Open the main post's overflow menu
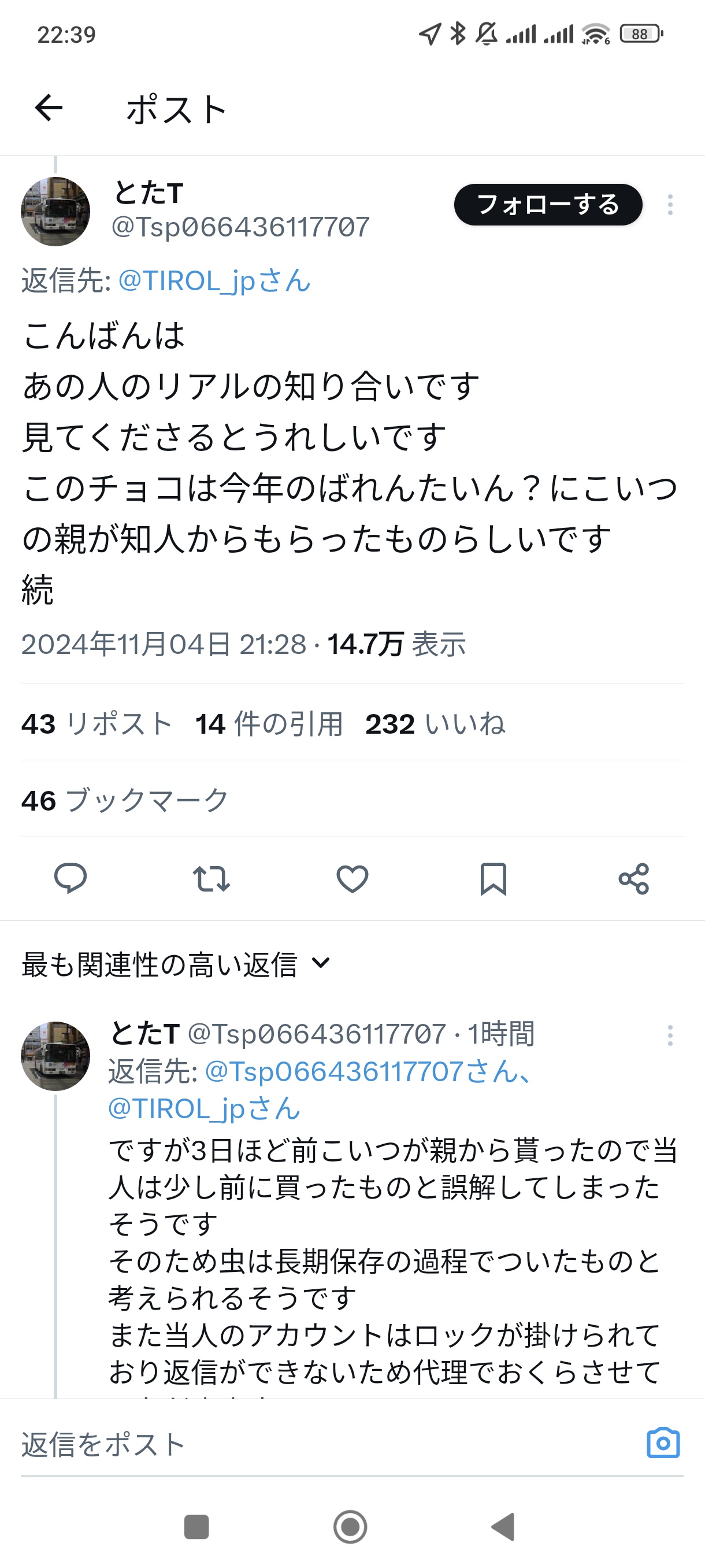Viewport: 705px width, 1568px height. [670, 205]
